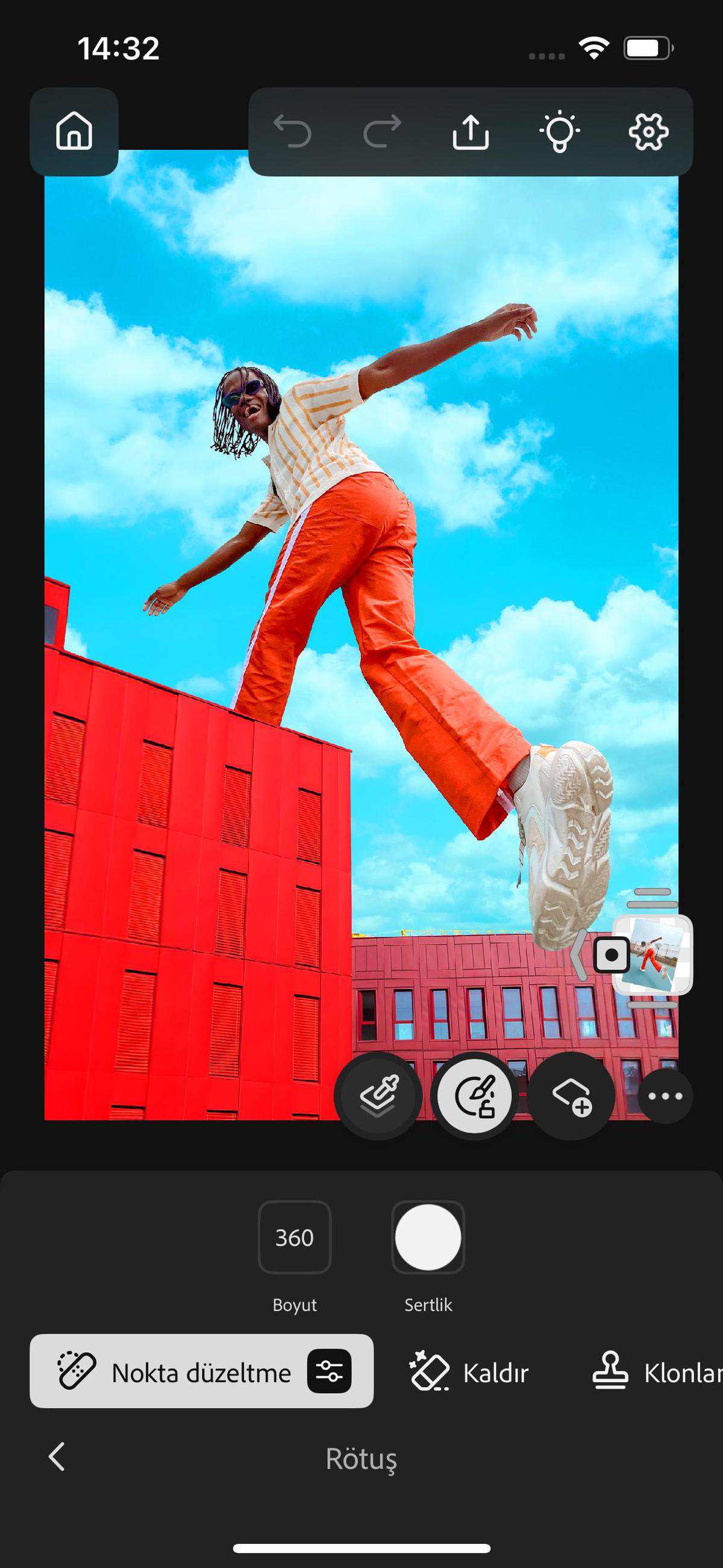
Task: Go to the home screen
Action: (x=74, y=131)
